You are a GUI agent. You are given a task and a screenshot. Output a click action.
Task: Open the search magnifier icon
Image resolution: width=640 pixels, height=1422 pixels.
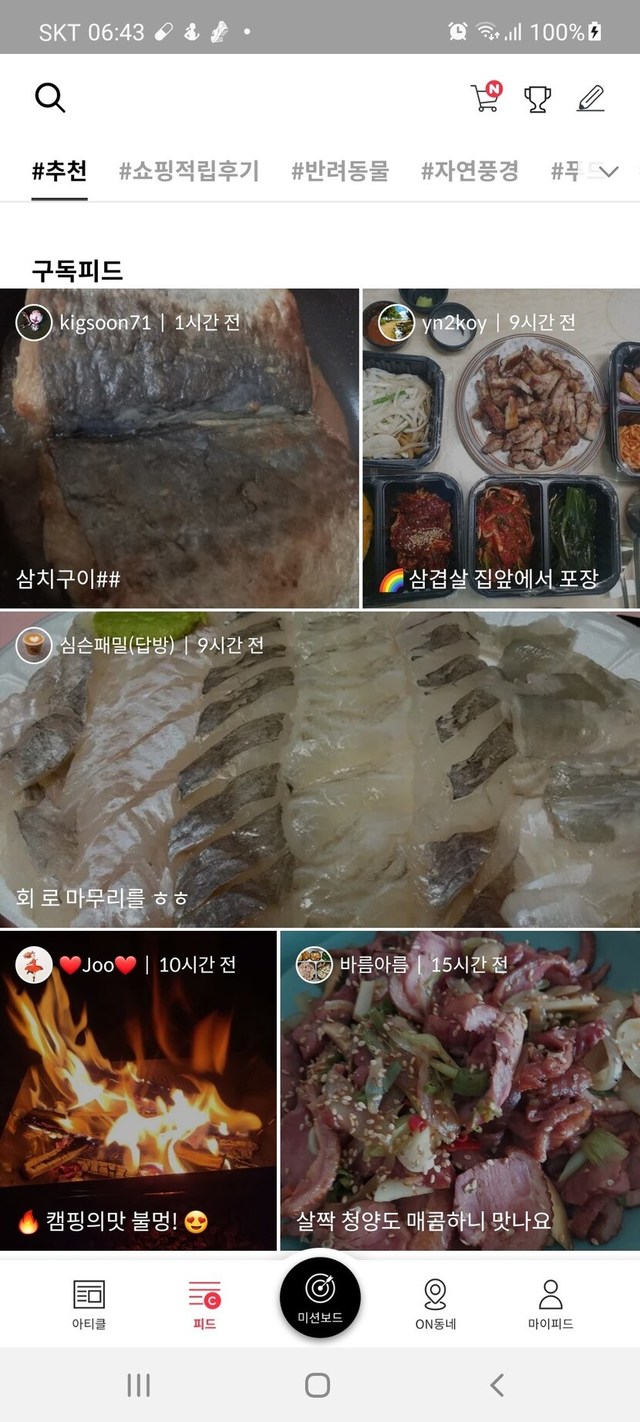click(50, 97)
